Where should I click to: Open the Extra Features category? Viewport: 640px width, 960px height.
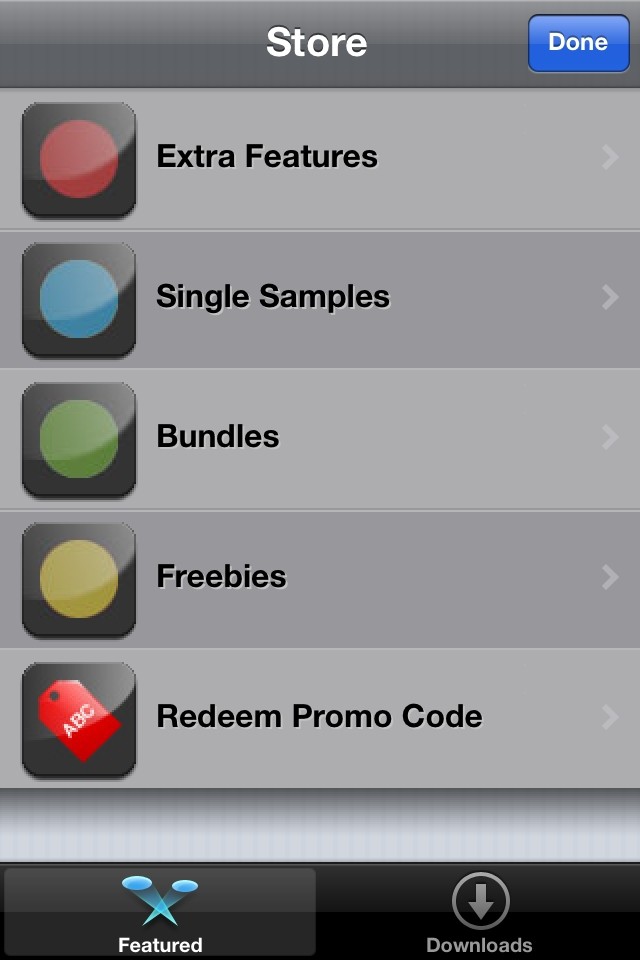pyautogui.click(x=320, y=158)
